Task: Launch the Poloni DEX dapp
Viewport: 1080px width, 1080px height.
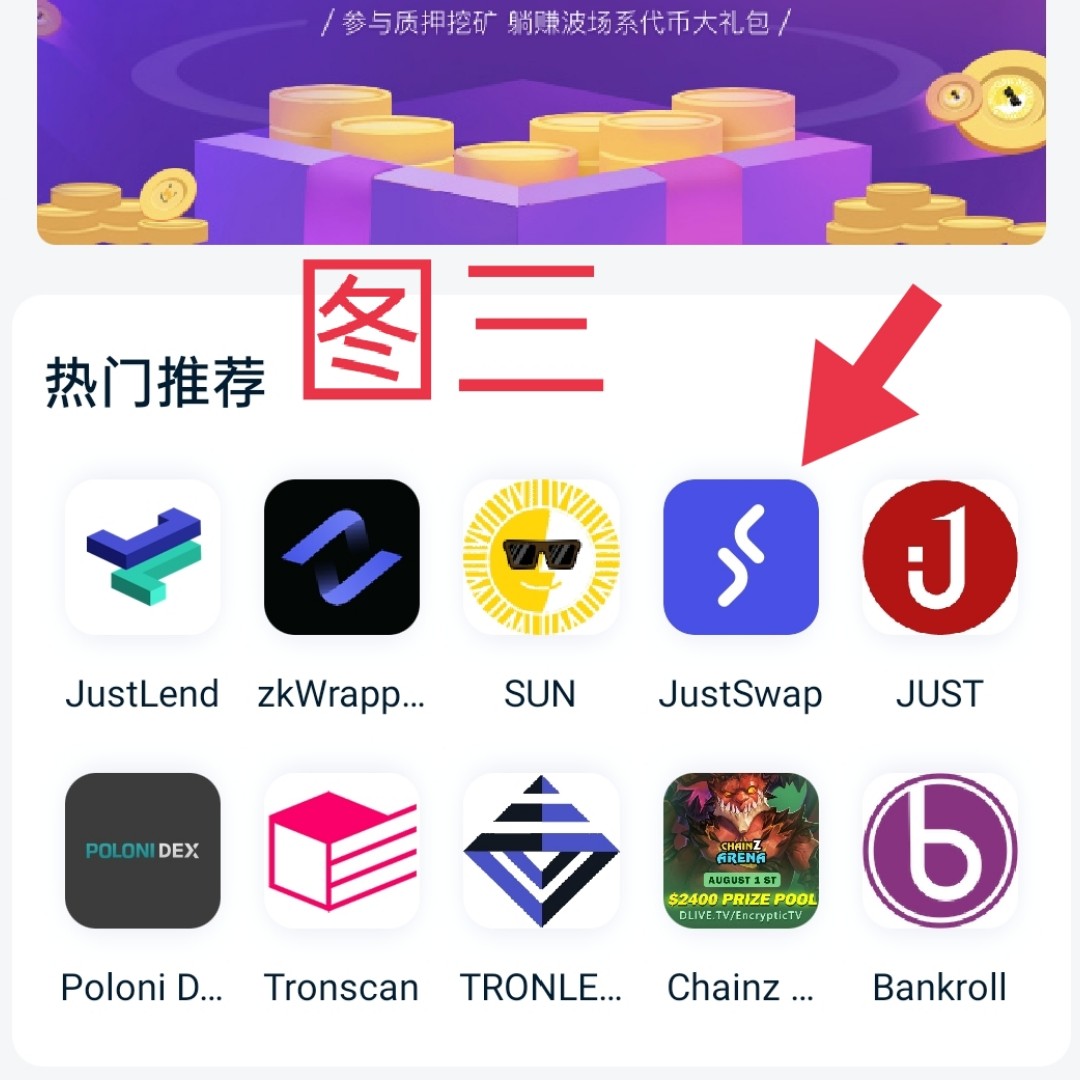Action: (x=142, y=850)
